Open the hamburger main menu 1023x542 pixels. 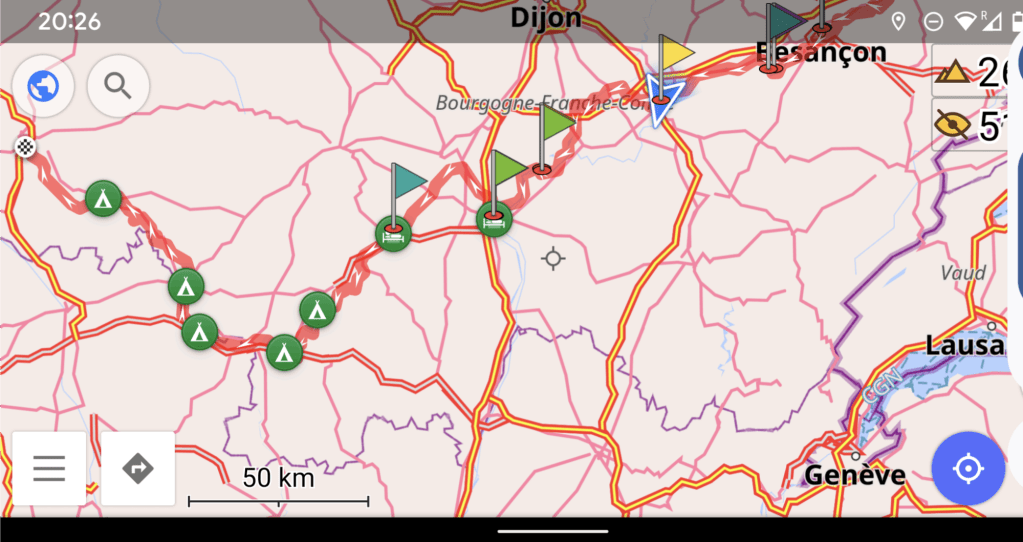click(x=49, y=468)
